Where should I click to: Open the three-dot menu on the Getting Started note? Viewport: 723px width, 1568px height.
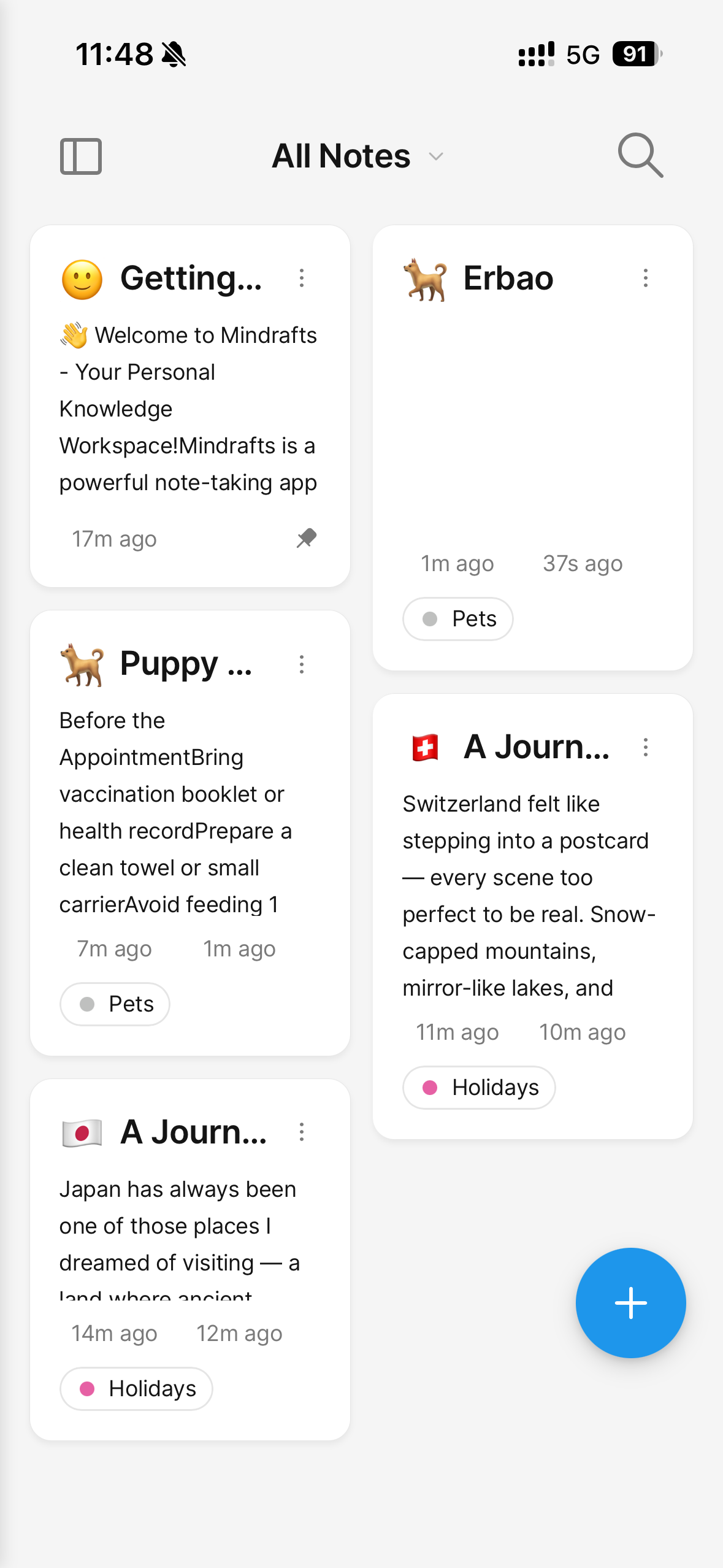(x=301, y=278)
